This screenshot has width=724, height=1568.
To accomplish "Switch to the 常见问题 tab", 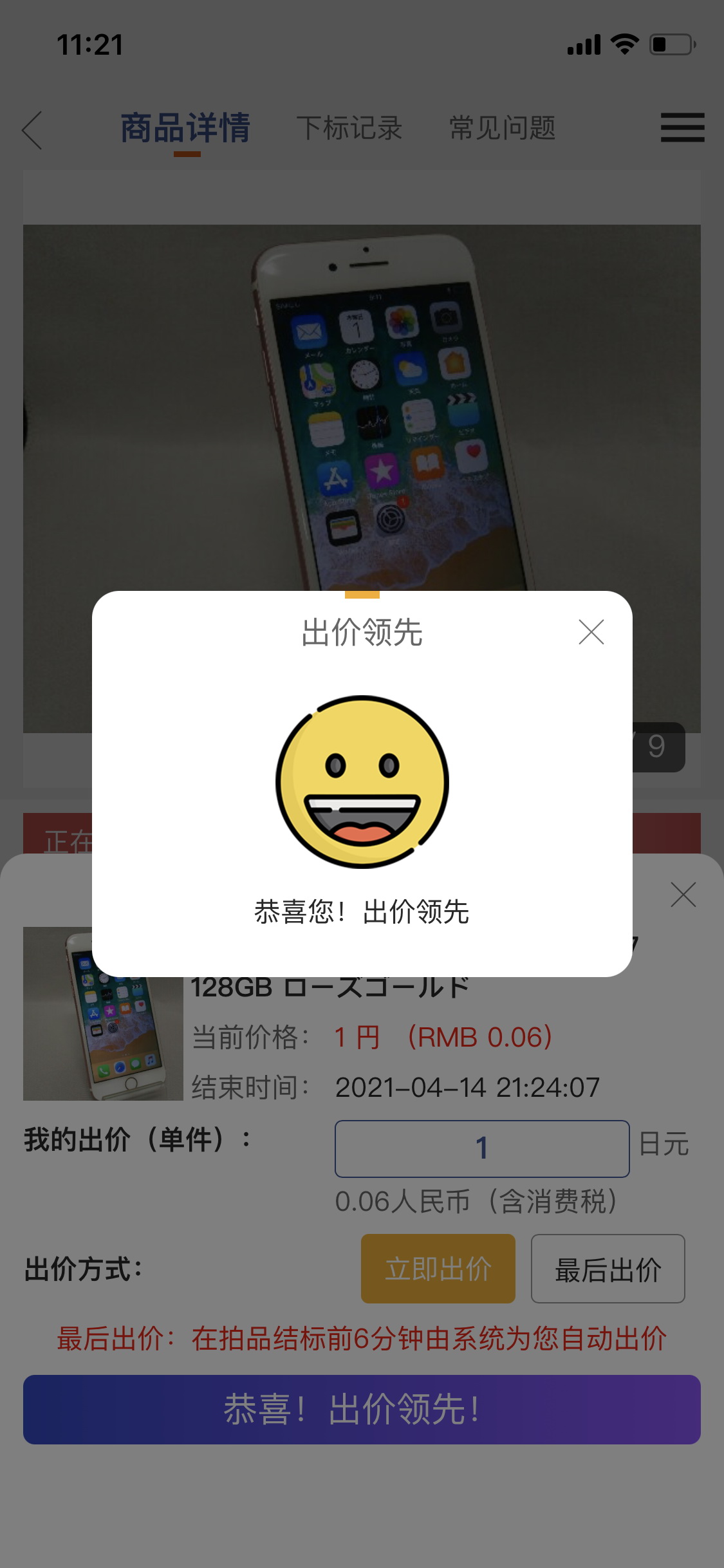I will click(x=502, y=128).
